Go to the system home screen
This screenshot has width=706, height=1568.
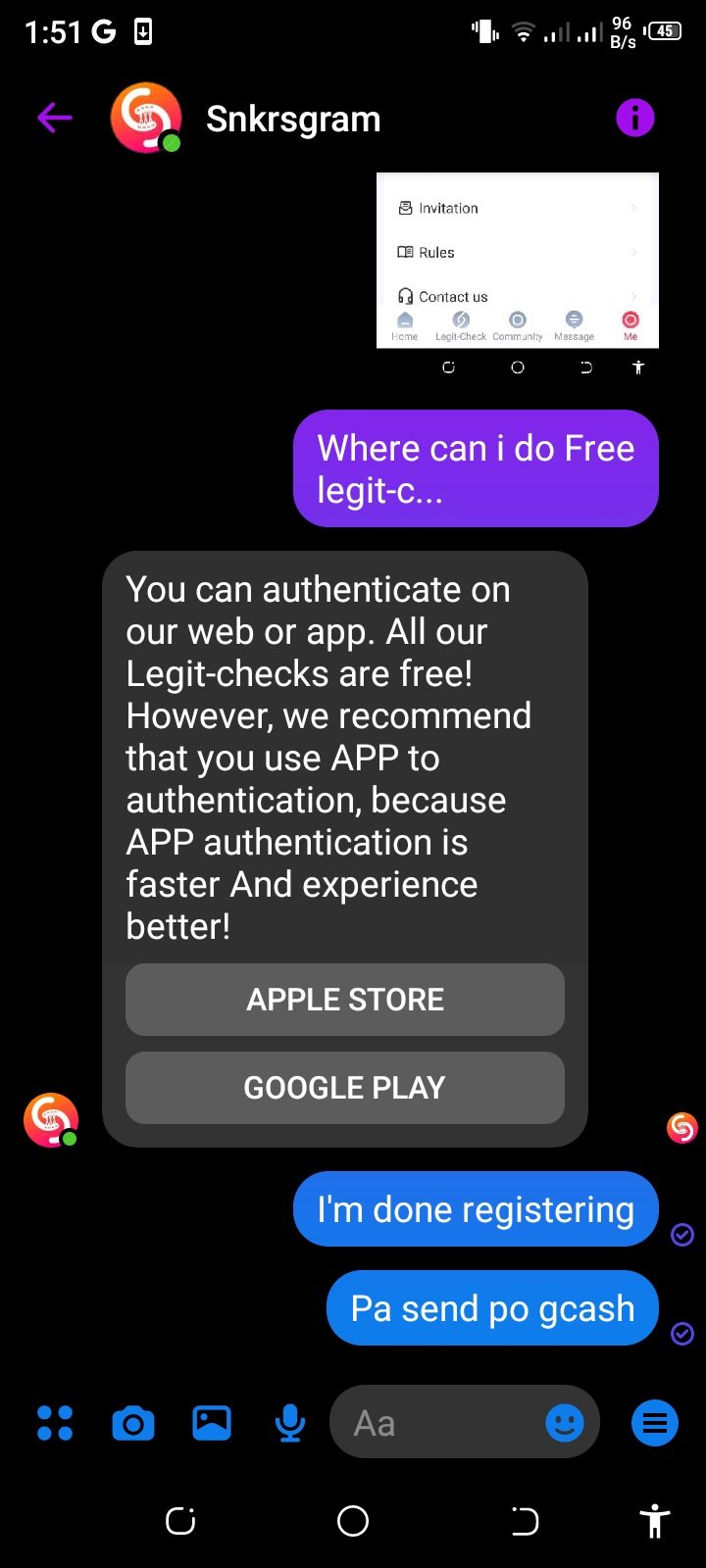[353, 1521]
